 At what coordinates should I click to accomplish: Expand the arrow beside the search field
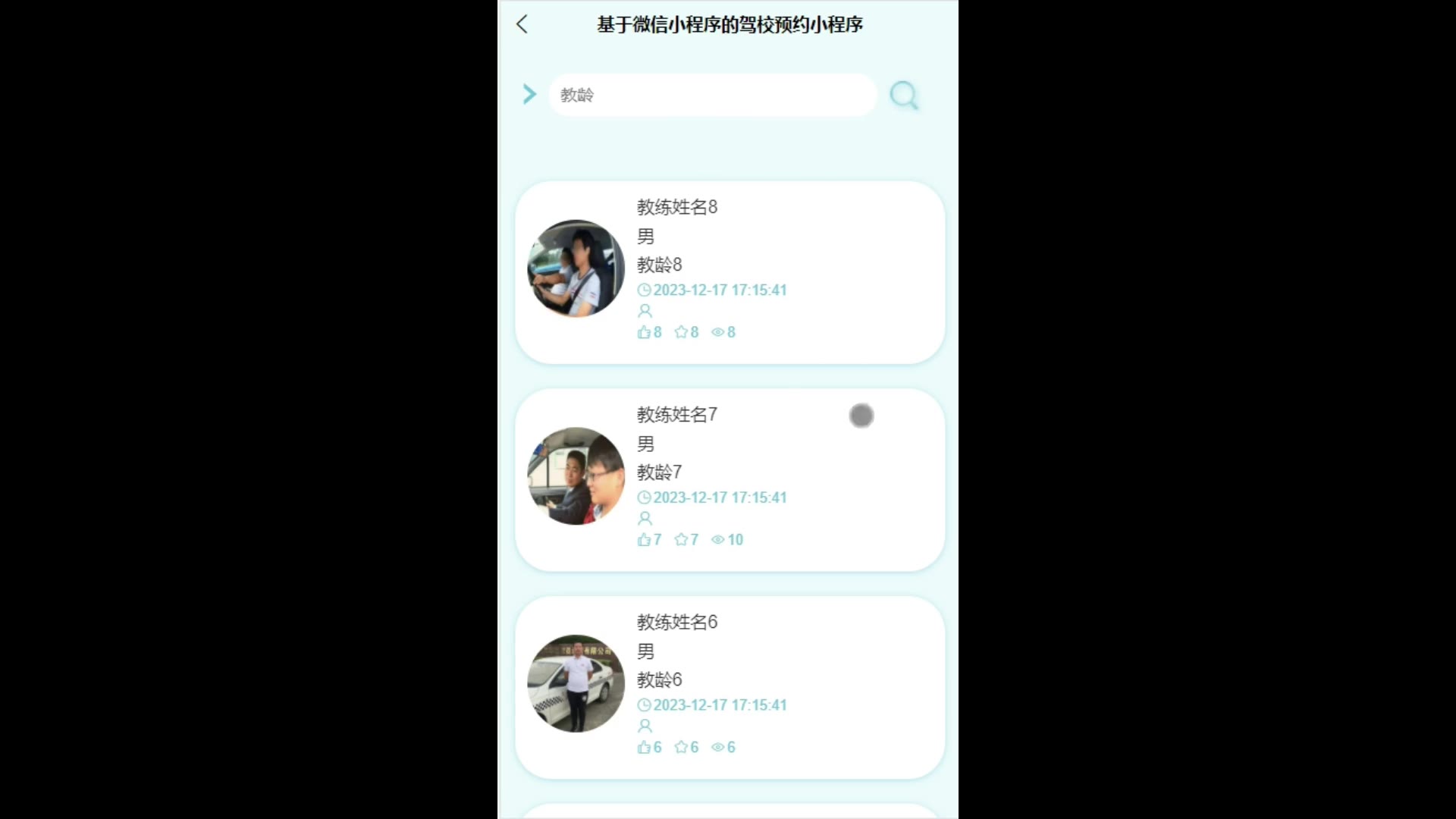(529, 95)
